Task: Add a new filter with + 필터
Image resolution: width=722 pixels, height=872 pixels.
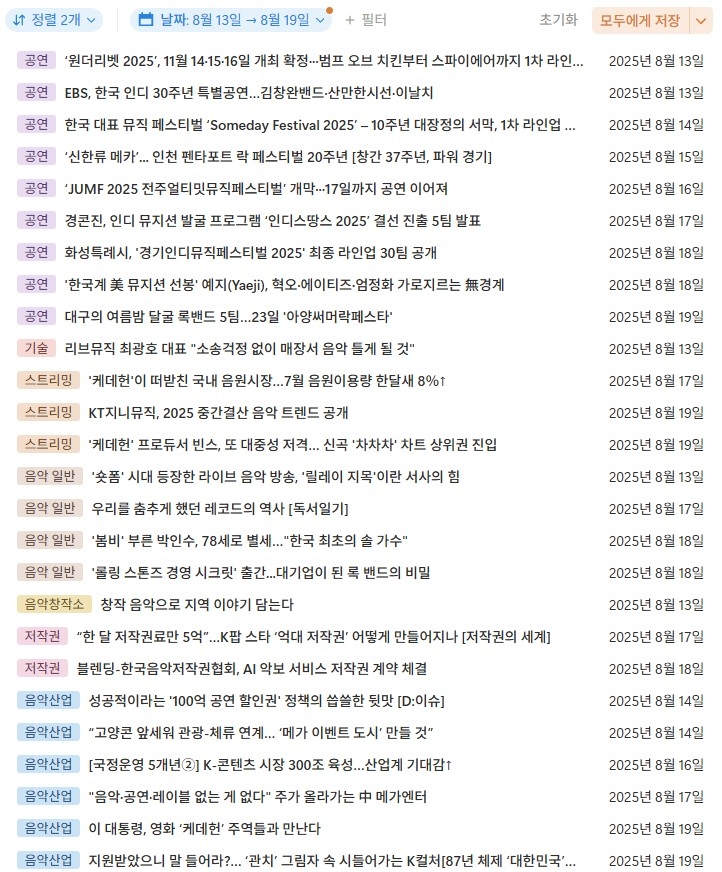Action: pyautogui.click(x=365, y=20)
